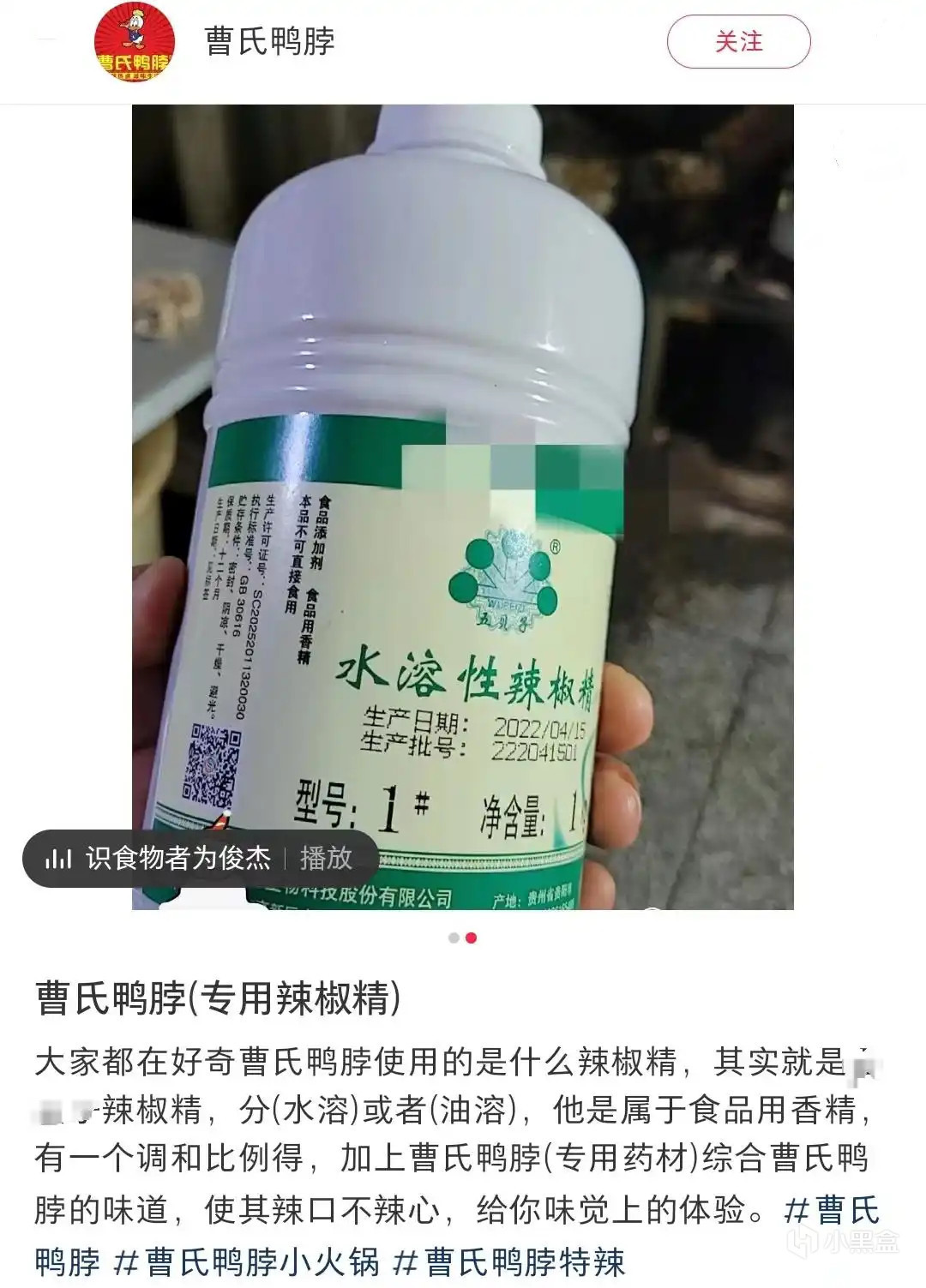Follow 曹氏鸭脖 with the 关注 button

738,41
